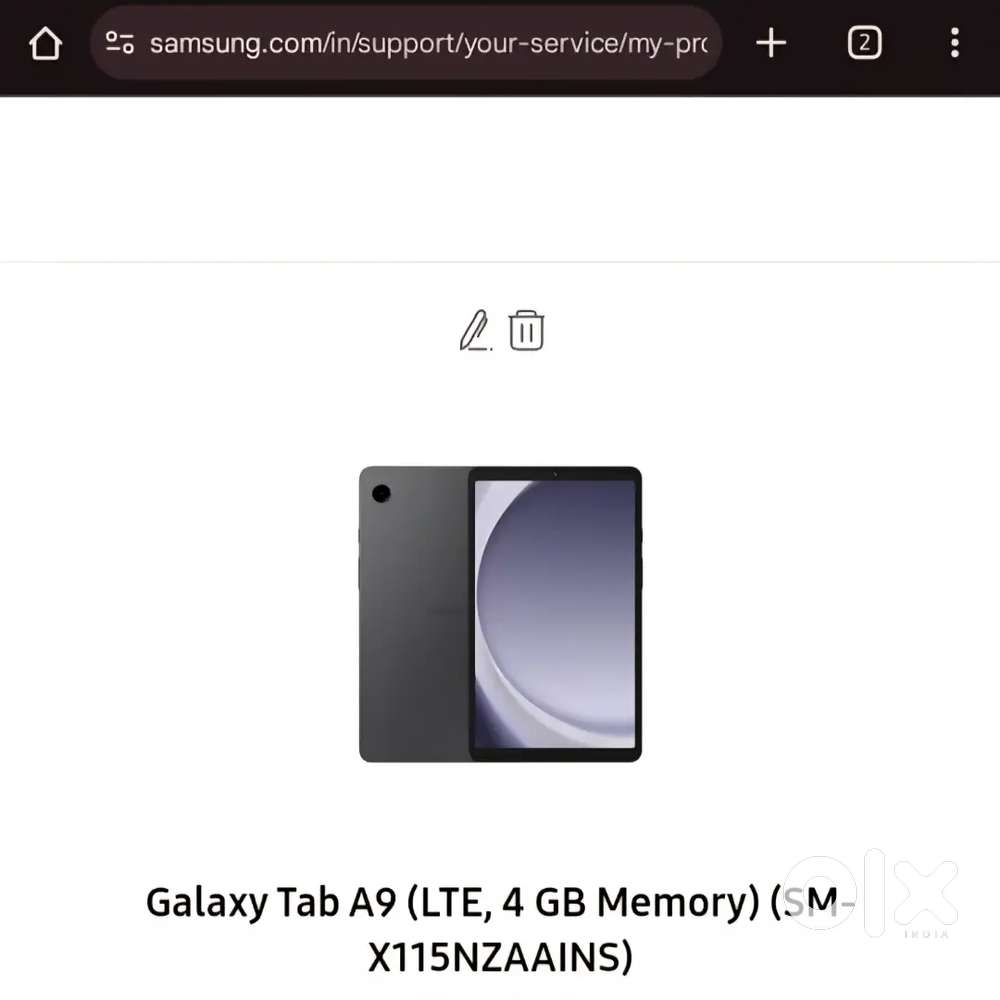Viewport: 1000px width, 1000px height.
Task: Go to the browser home page
Action: click(45, 43)
